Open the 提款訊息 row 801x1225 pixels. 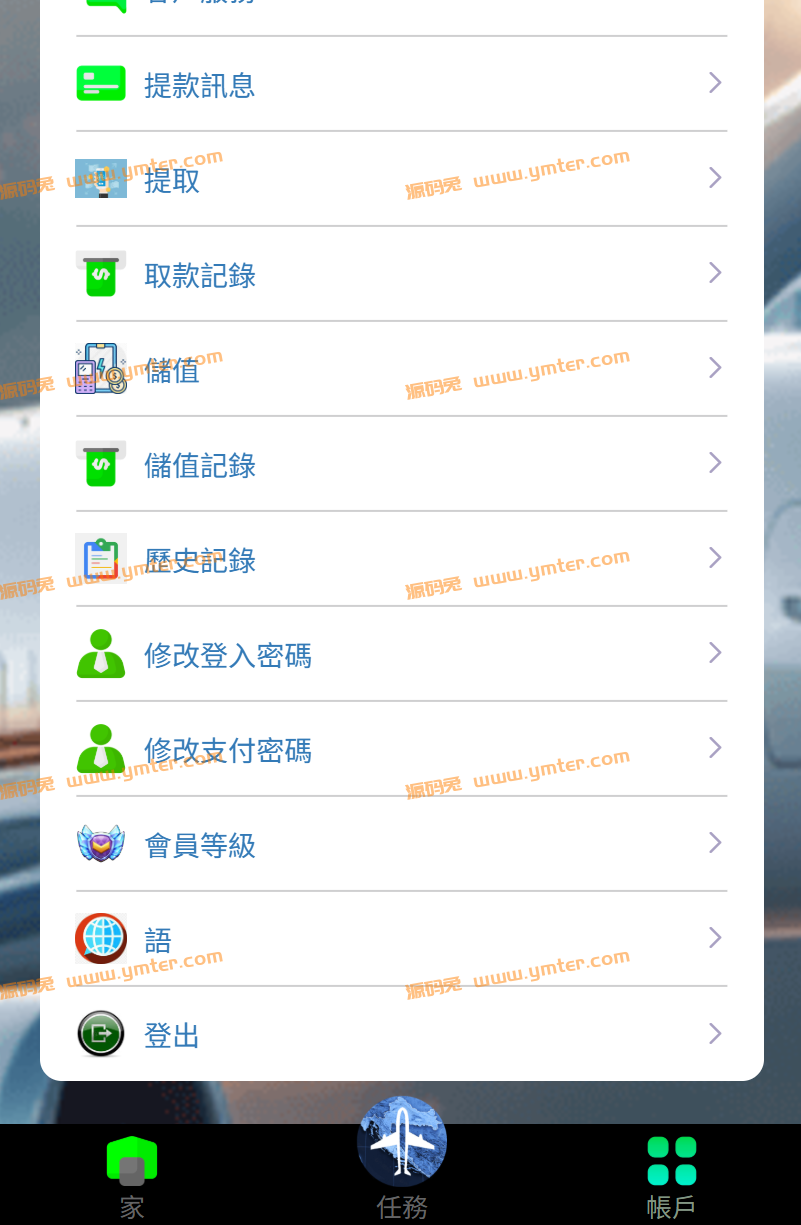pos(400,84)
